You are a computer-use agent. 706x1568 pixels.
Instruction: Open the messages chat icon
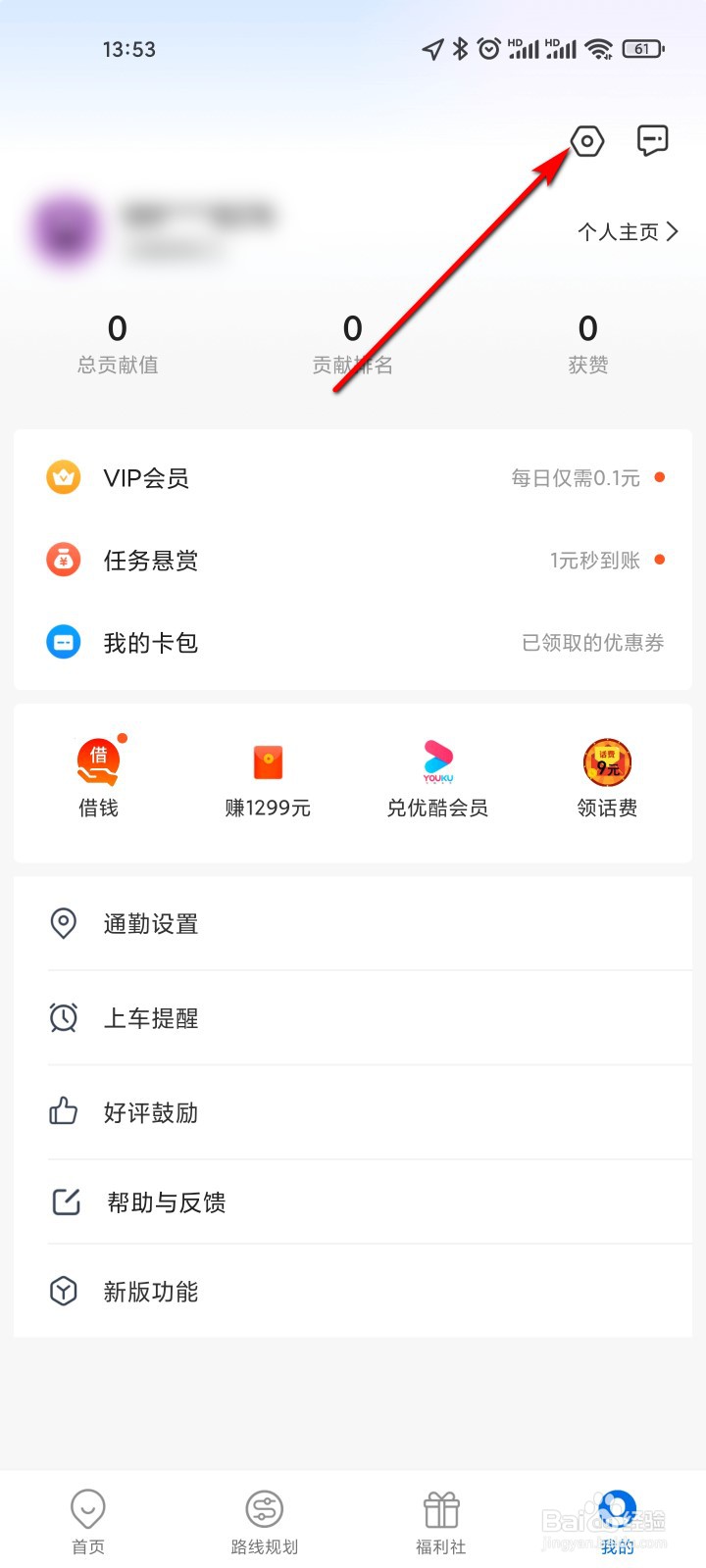click(652, 141)
